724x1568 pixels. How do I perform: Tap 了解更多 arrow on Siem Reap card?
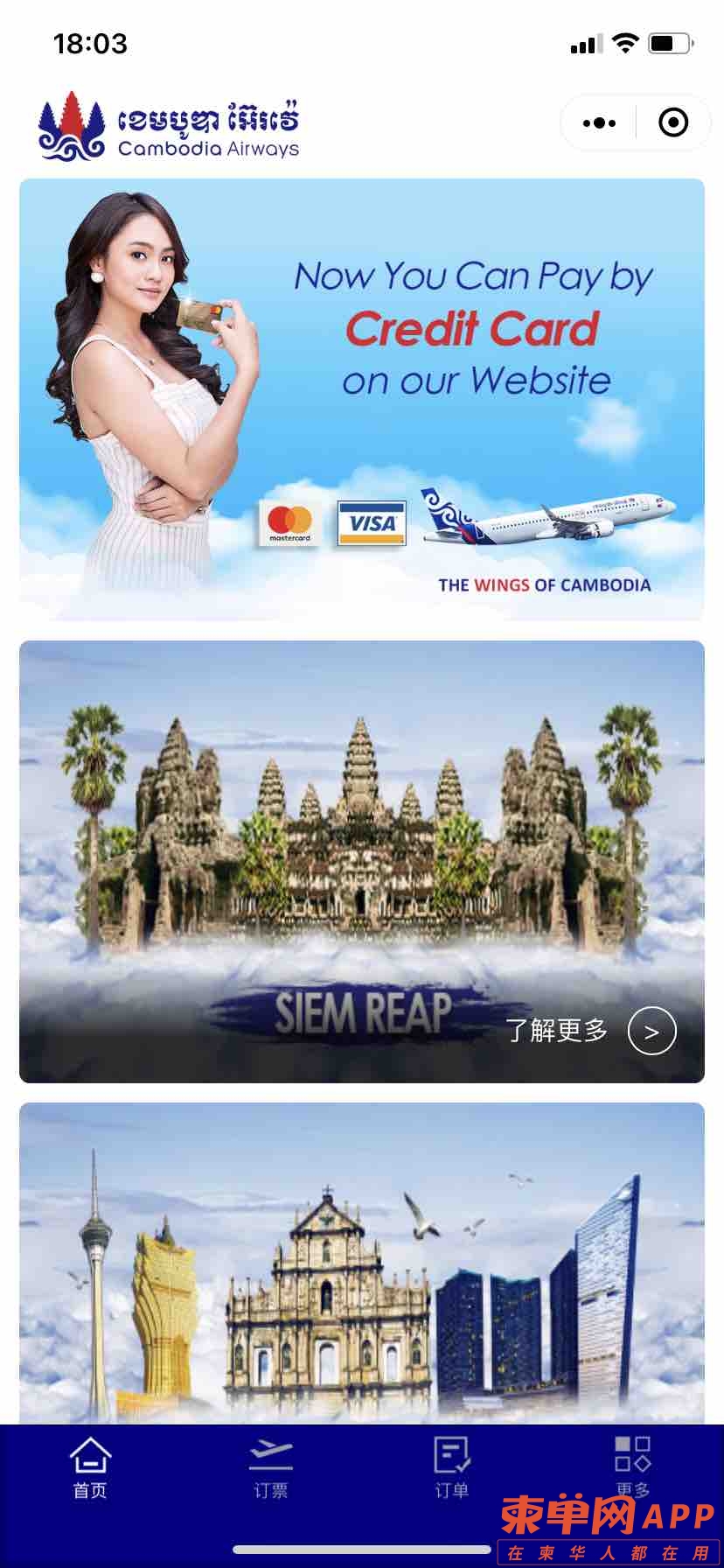(651, 1031)
